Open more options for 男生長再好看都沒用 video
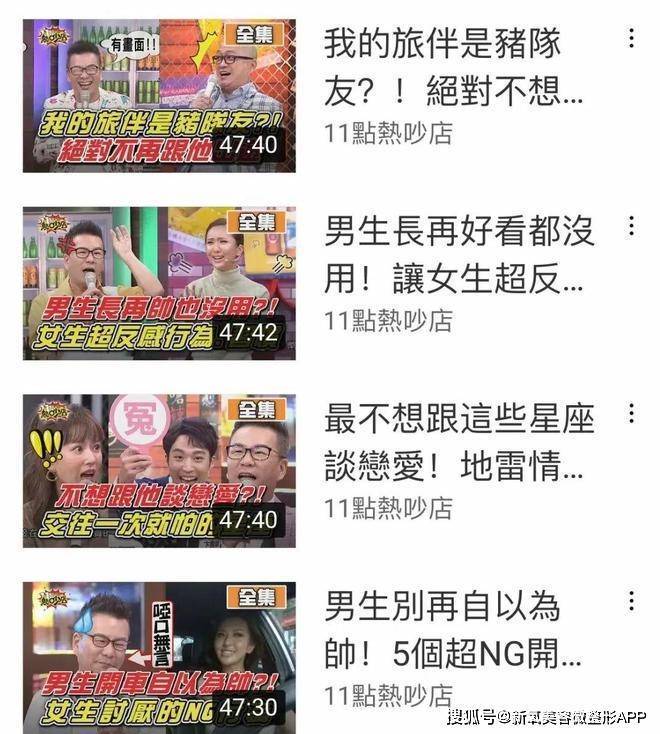Image resolution: width=660 pixels, height=734 pixels. (631, 226)
